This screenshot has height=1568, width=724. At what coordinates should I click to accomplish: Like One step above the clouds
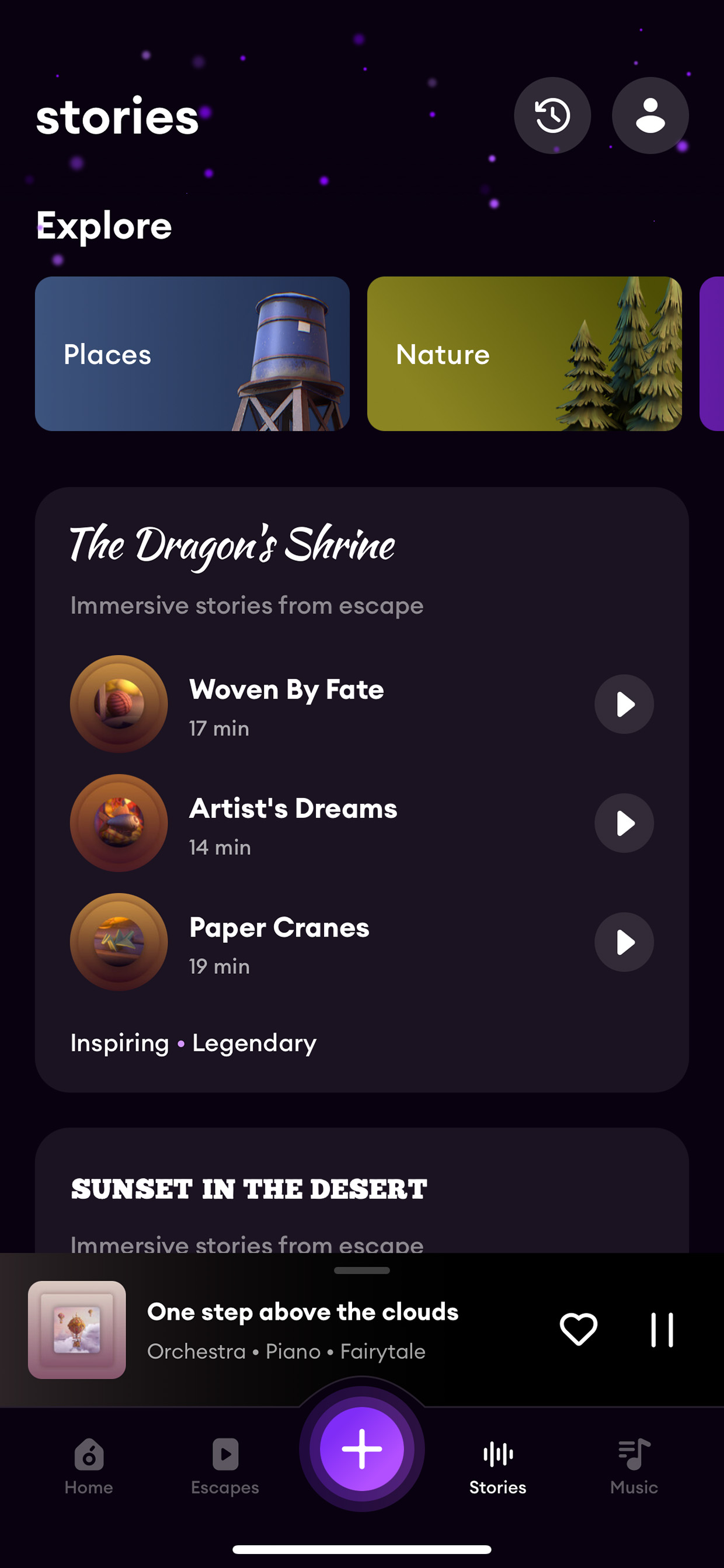[x=578, y=1330]
